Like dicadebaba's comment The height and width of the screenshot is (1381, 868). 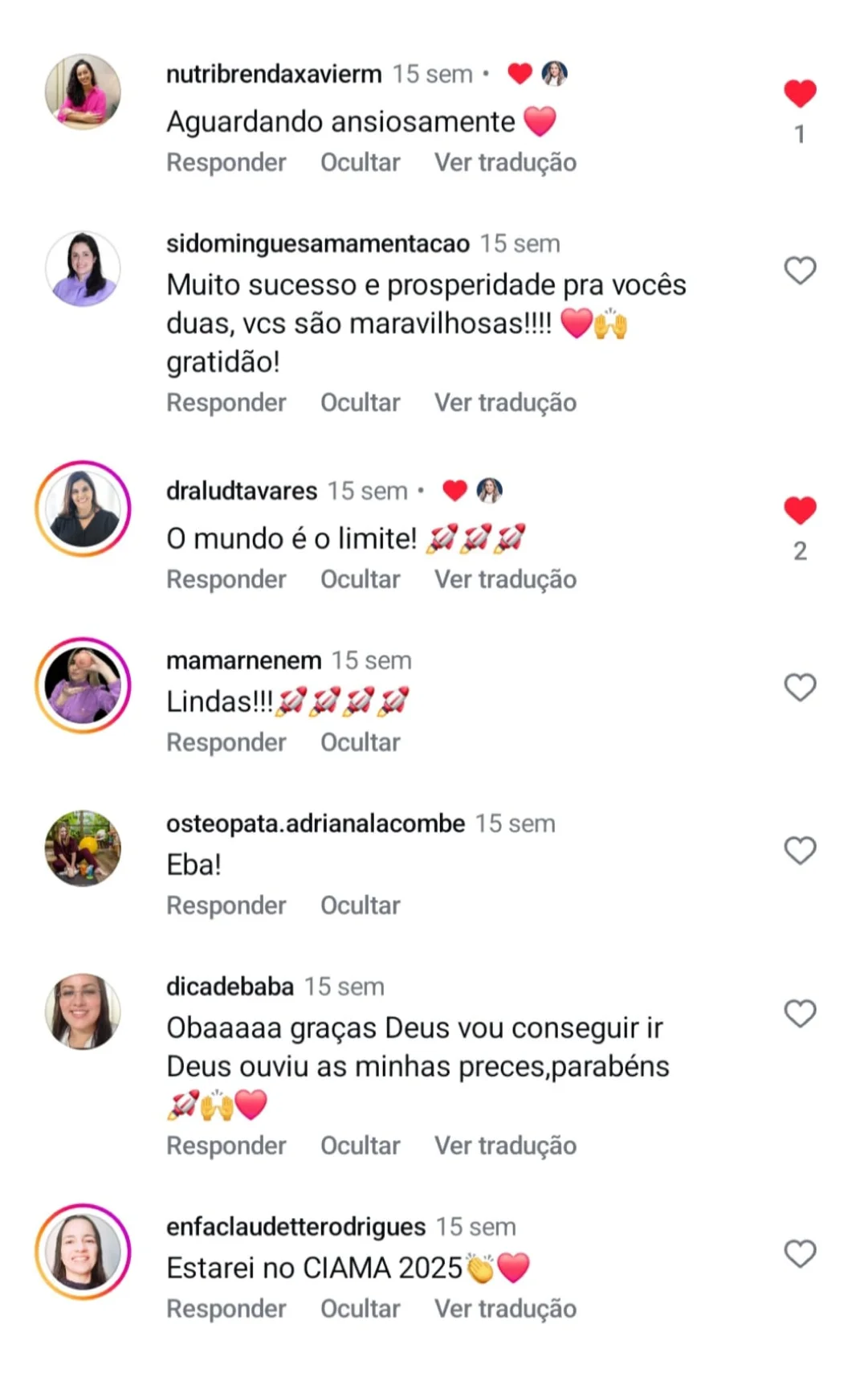tap(800, 1014)
